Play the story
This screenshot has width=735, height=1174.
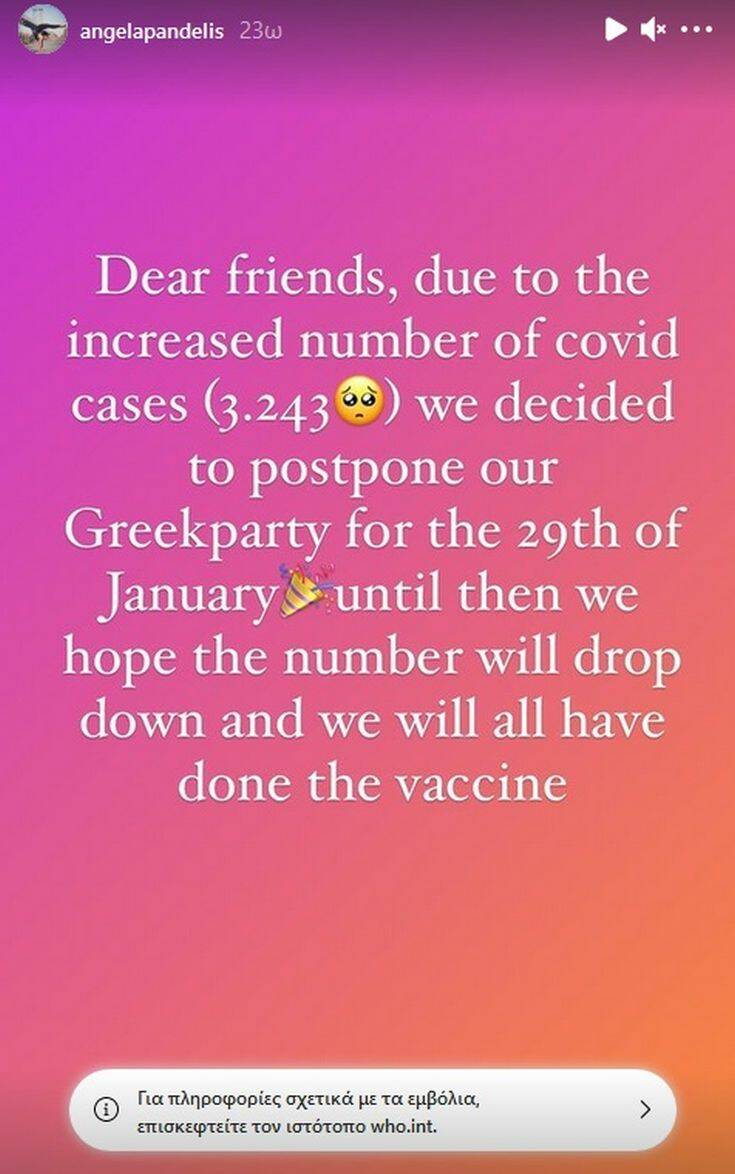coord(615,30)
